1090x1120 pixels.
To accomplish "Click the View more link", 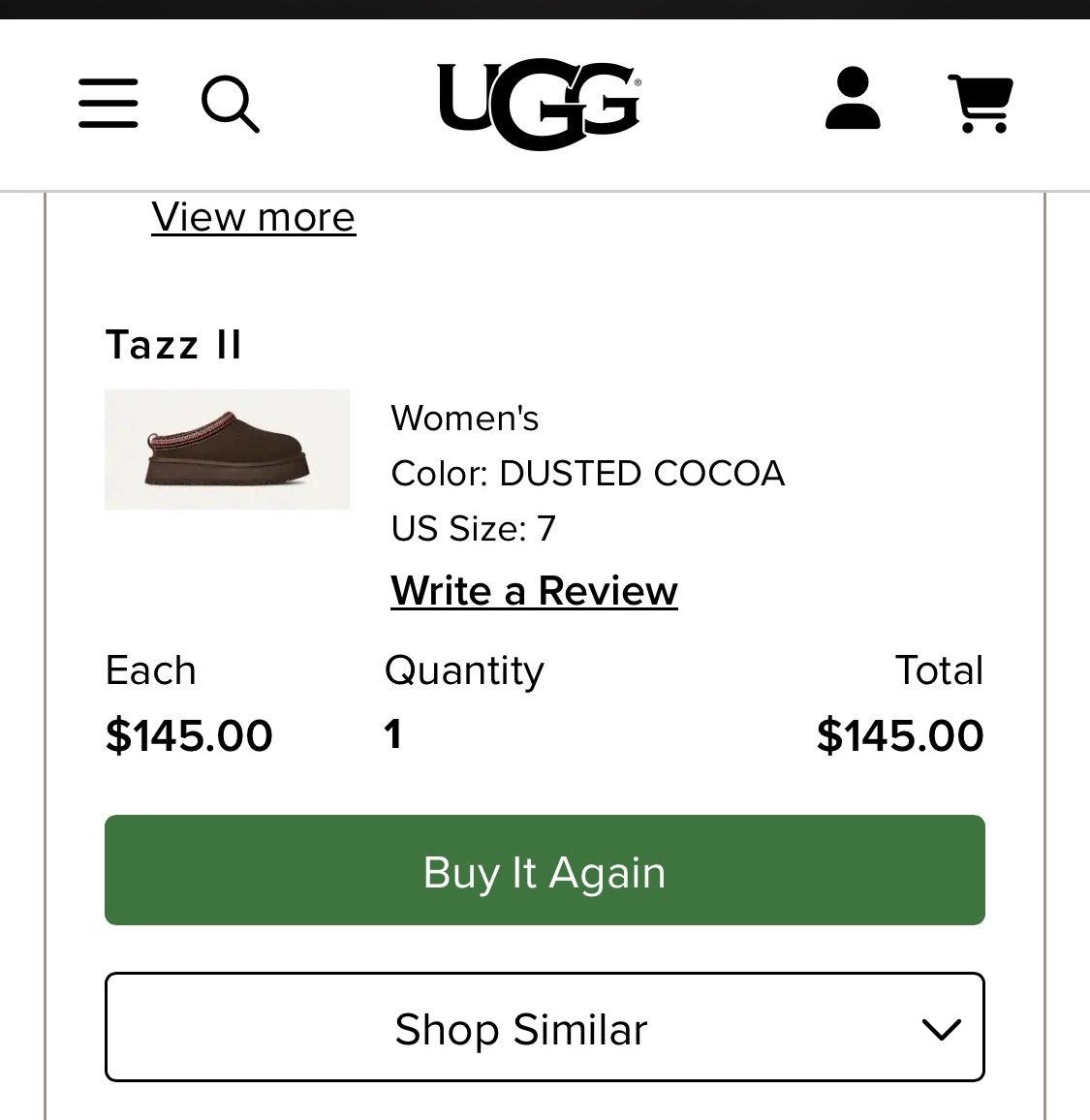I will pyautogui.click(x=253, y=216).
